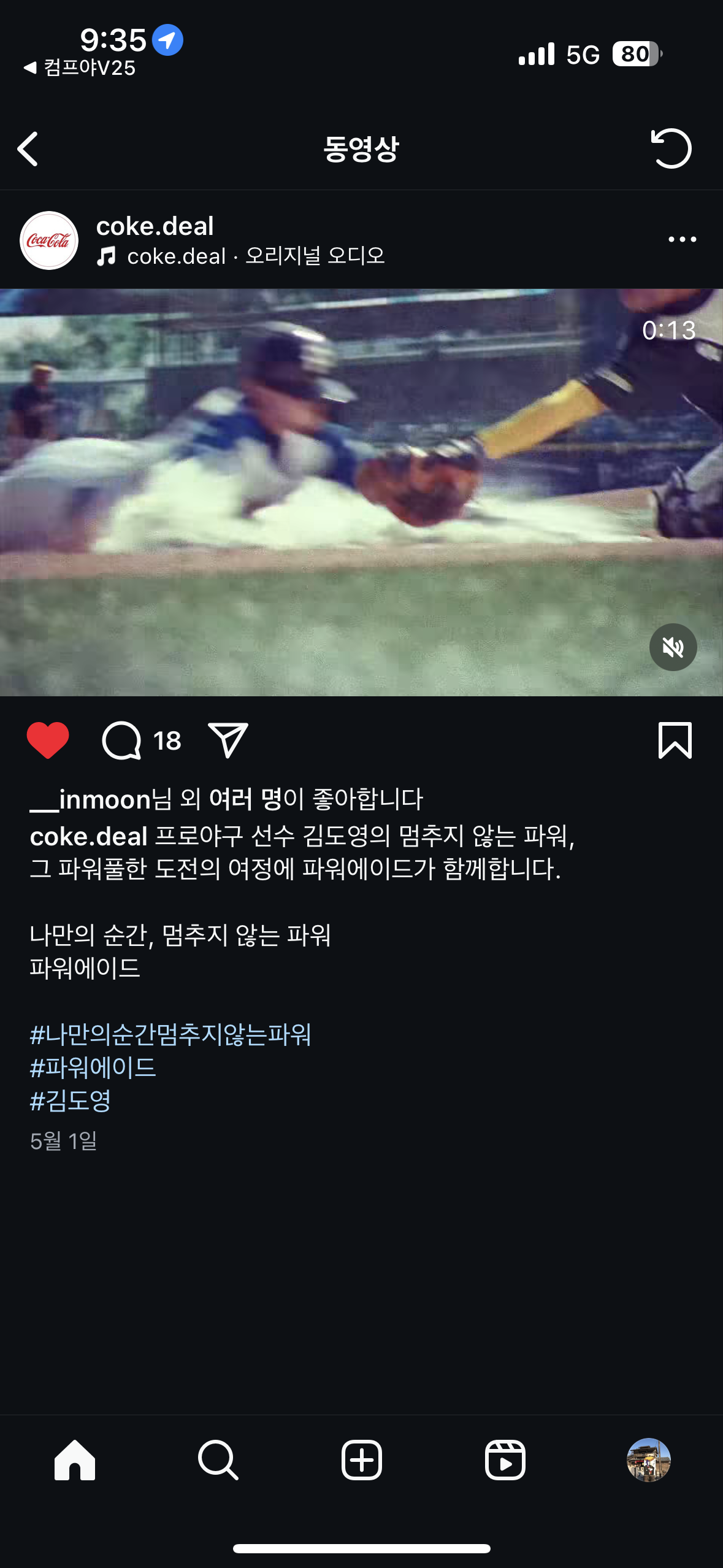The height and width of the screenshot is (1568, 723).
Task: Return to 컴프야V25 app via status bar
Action: tap(80, 67)
